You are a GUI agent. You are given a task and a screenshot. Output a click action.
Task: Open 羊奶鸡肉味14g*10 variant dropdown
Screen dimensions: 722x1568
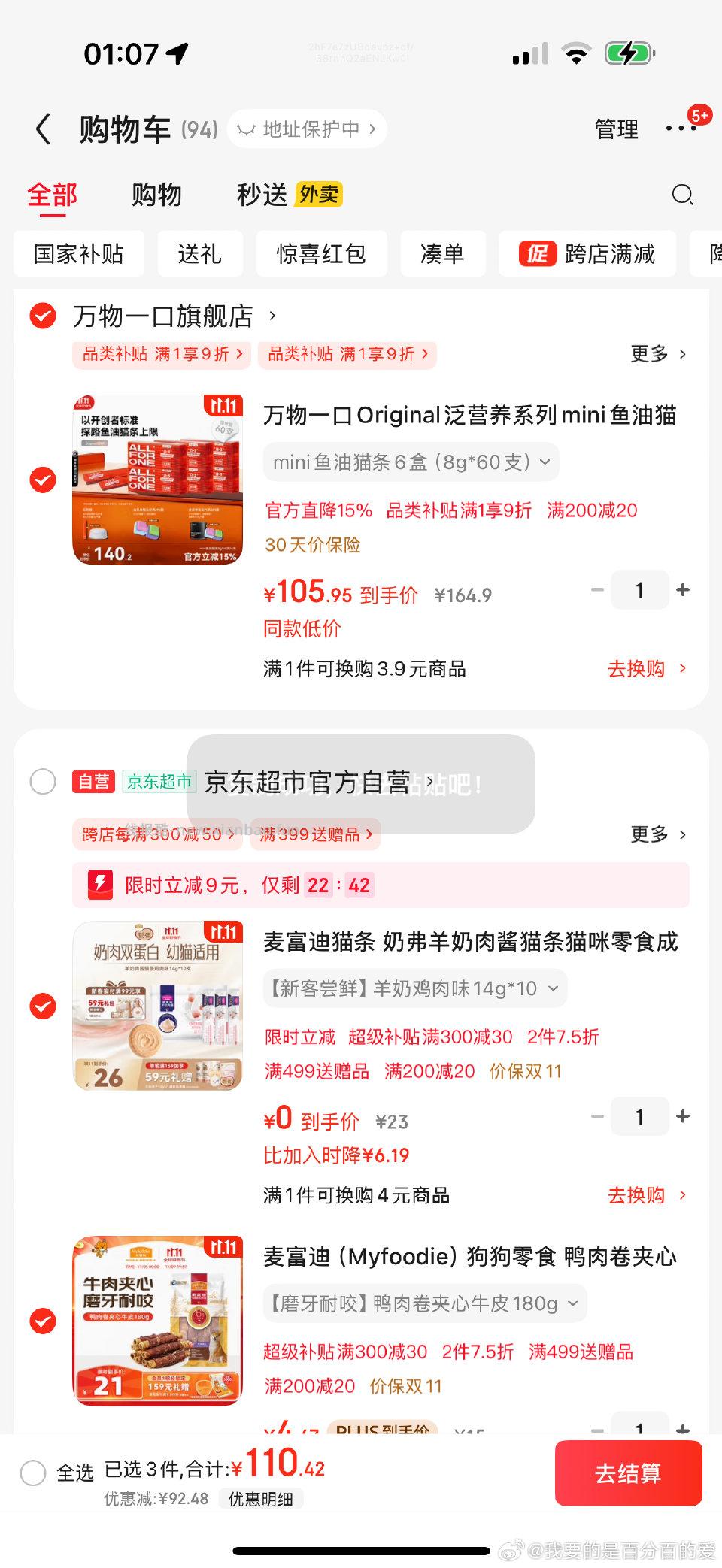tap(414, 988)
